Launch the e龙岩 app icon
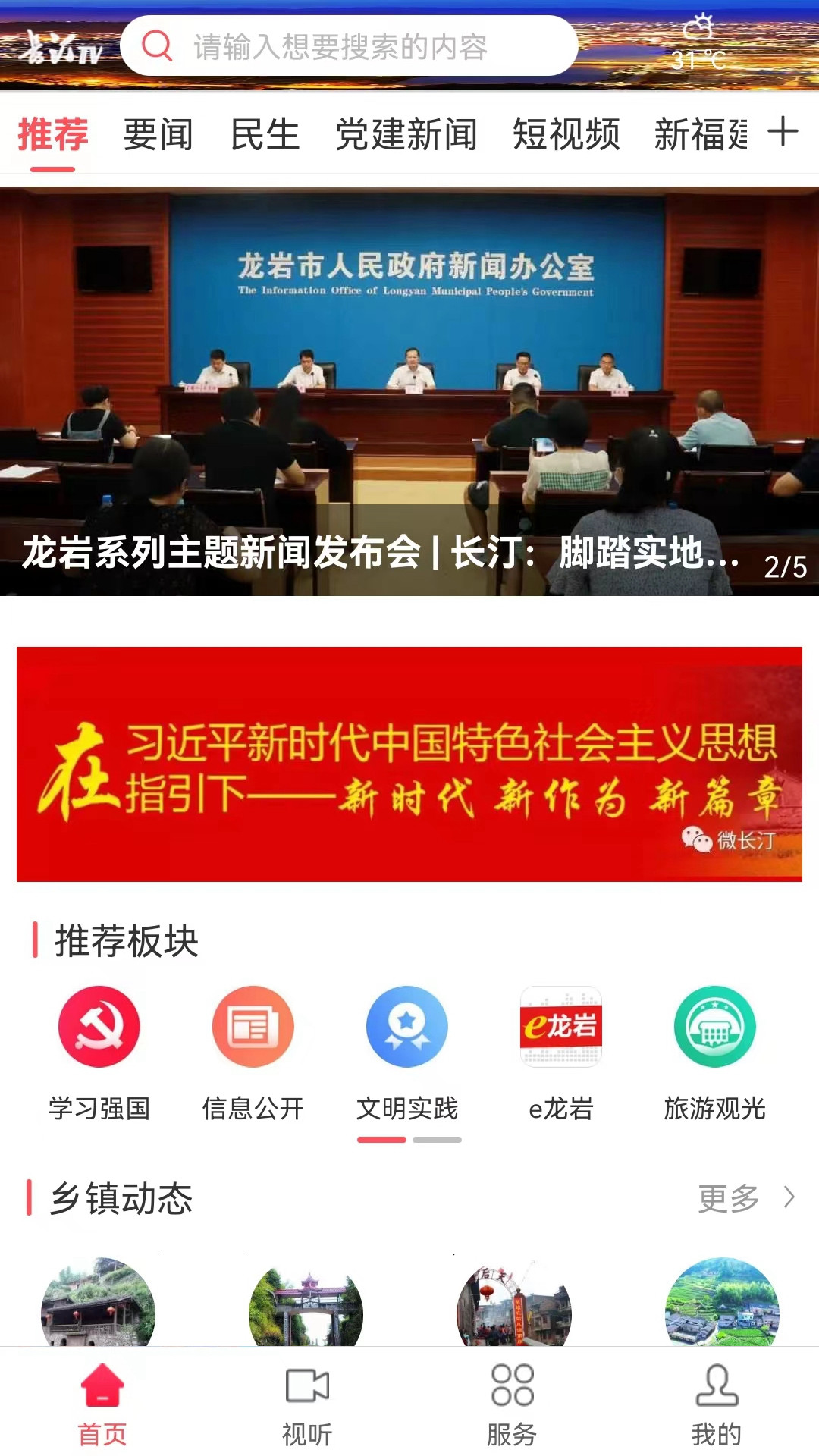Image resolution: width=819 pixels, height=1456 pixels. [560, 1028]
